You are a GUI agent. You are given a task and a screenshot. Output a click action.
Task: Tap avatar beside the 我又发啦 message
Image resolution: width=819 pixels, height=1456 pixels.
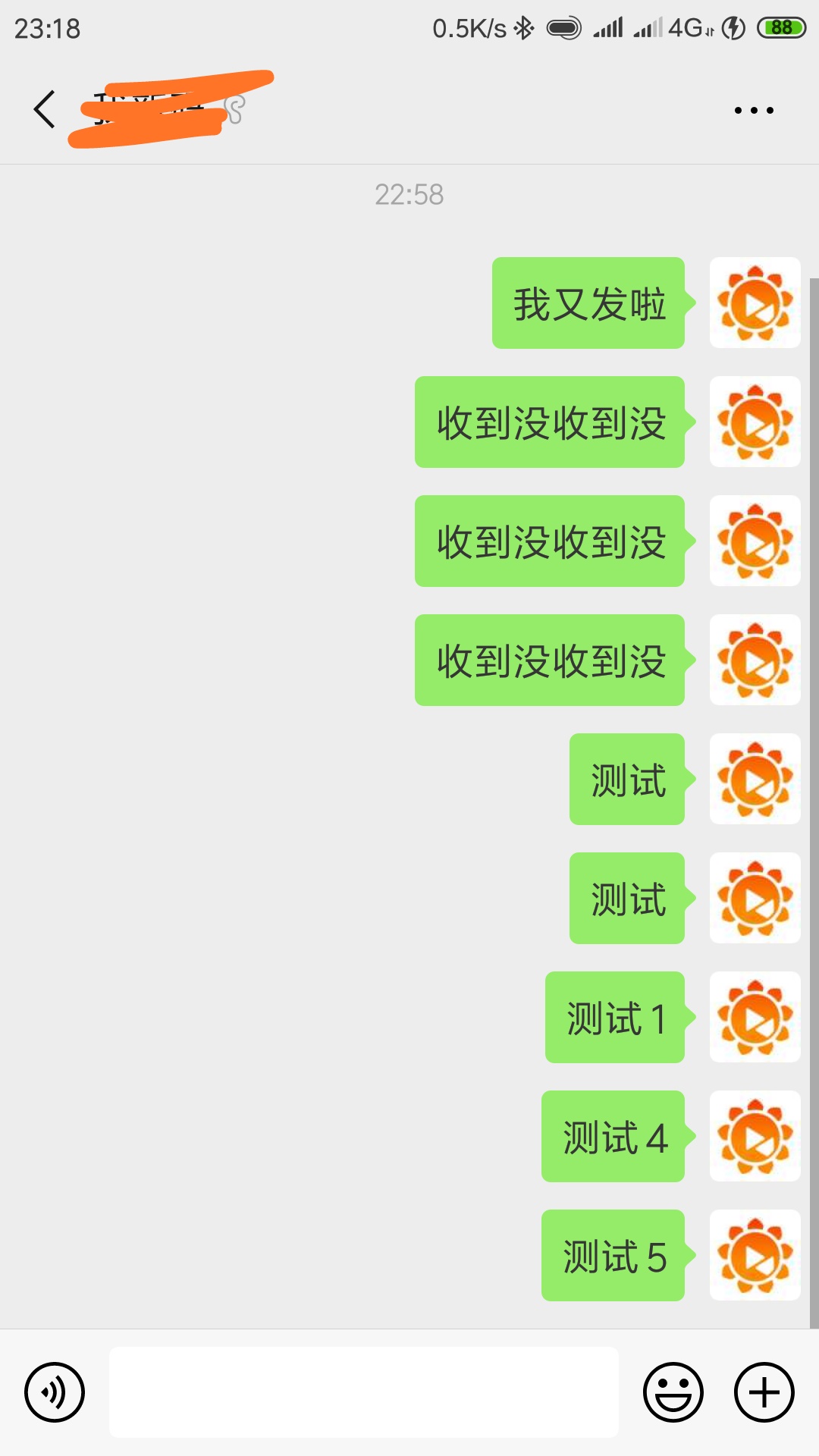point(755,303)
